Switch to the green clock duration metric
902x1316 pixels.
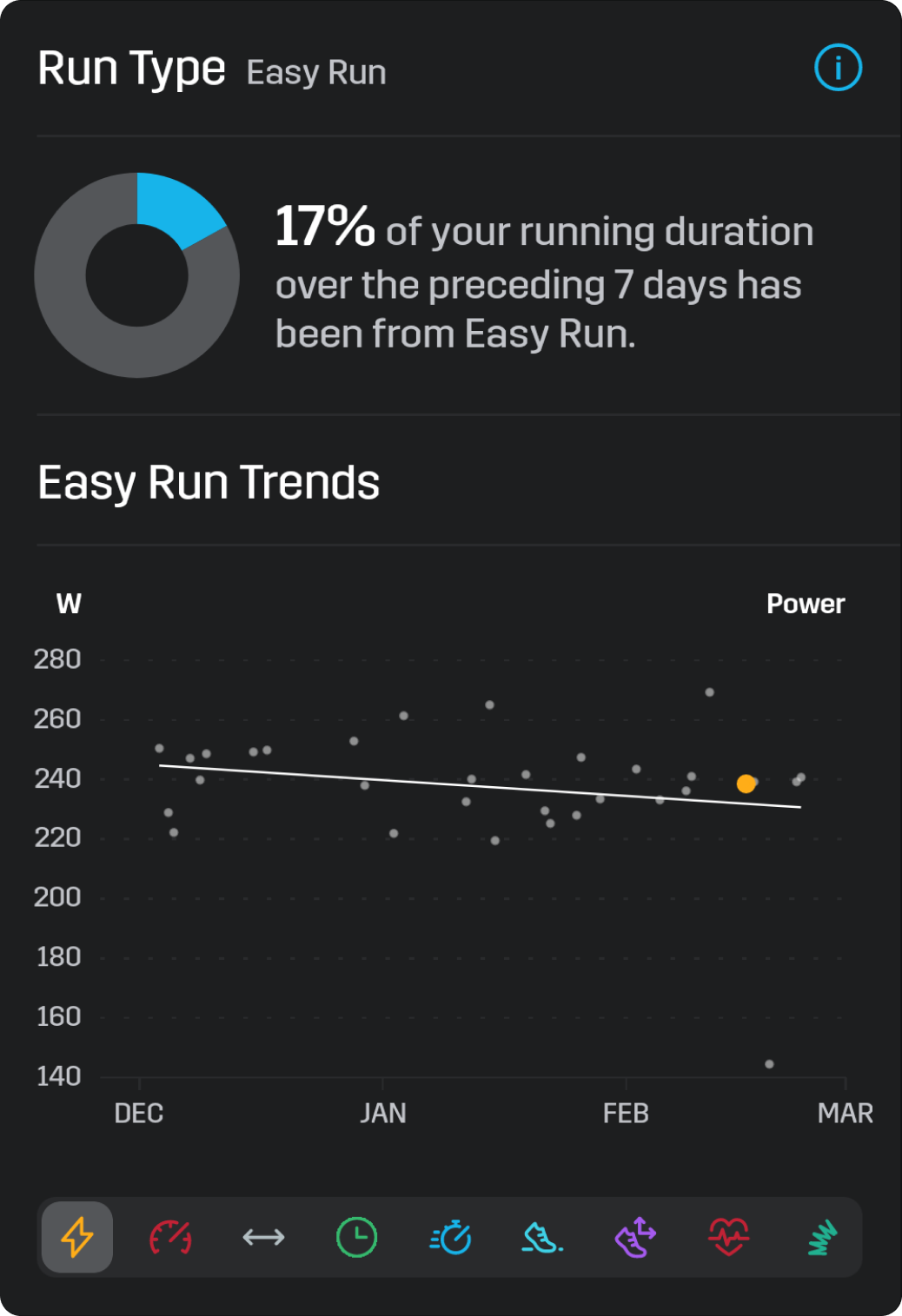[356, 1237]
